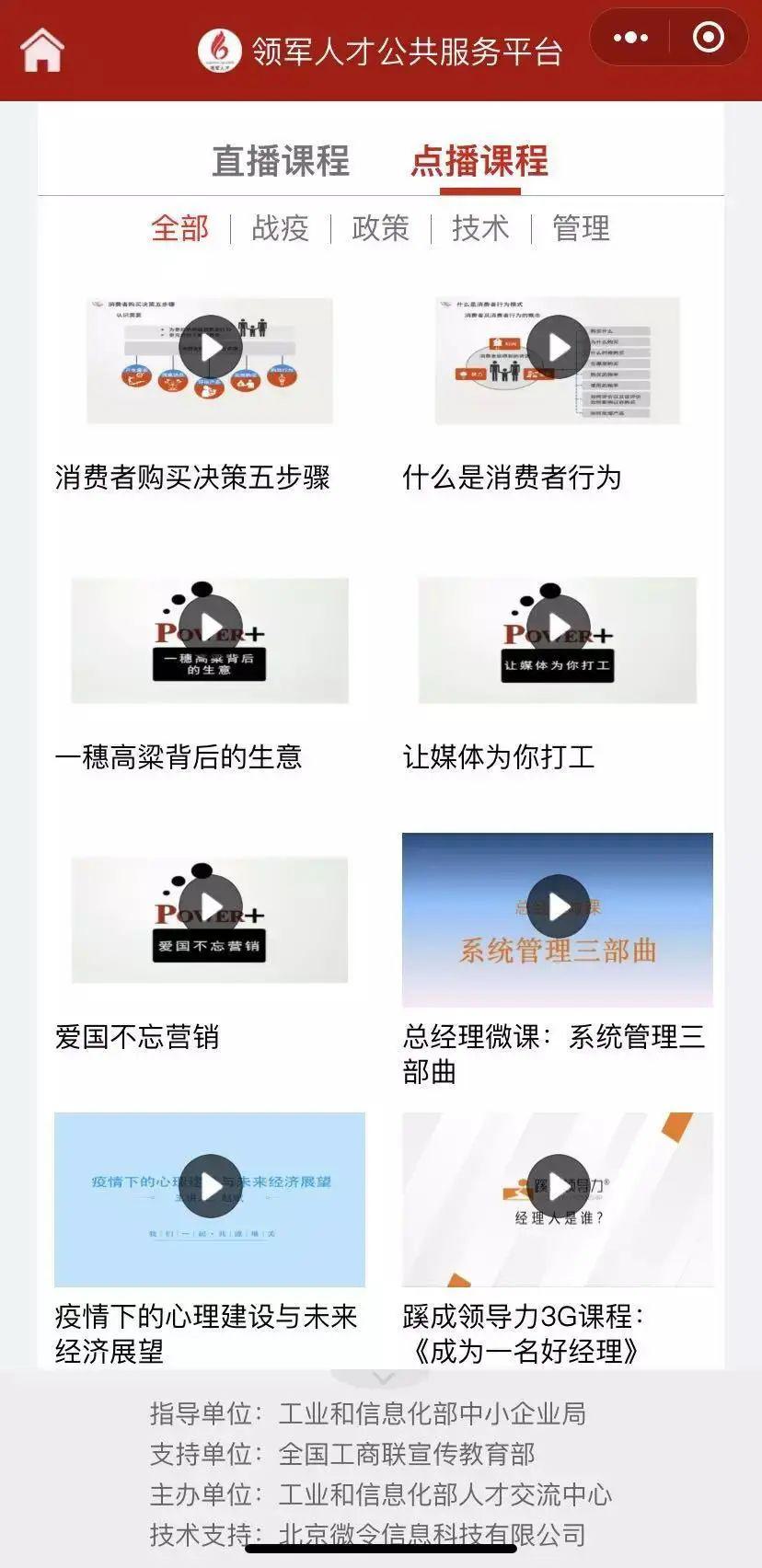This screenshot has width=762, height=1568.
Task: Open the mini program more options menu
Action: point(630,38)
